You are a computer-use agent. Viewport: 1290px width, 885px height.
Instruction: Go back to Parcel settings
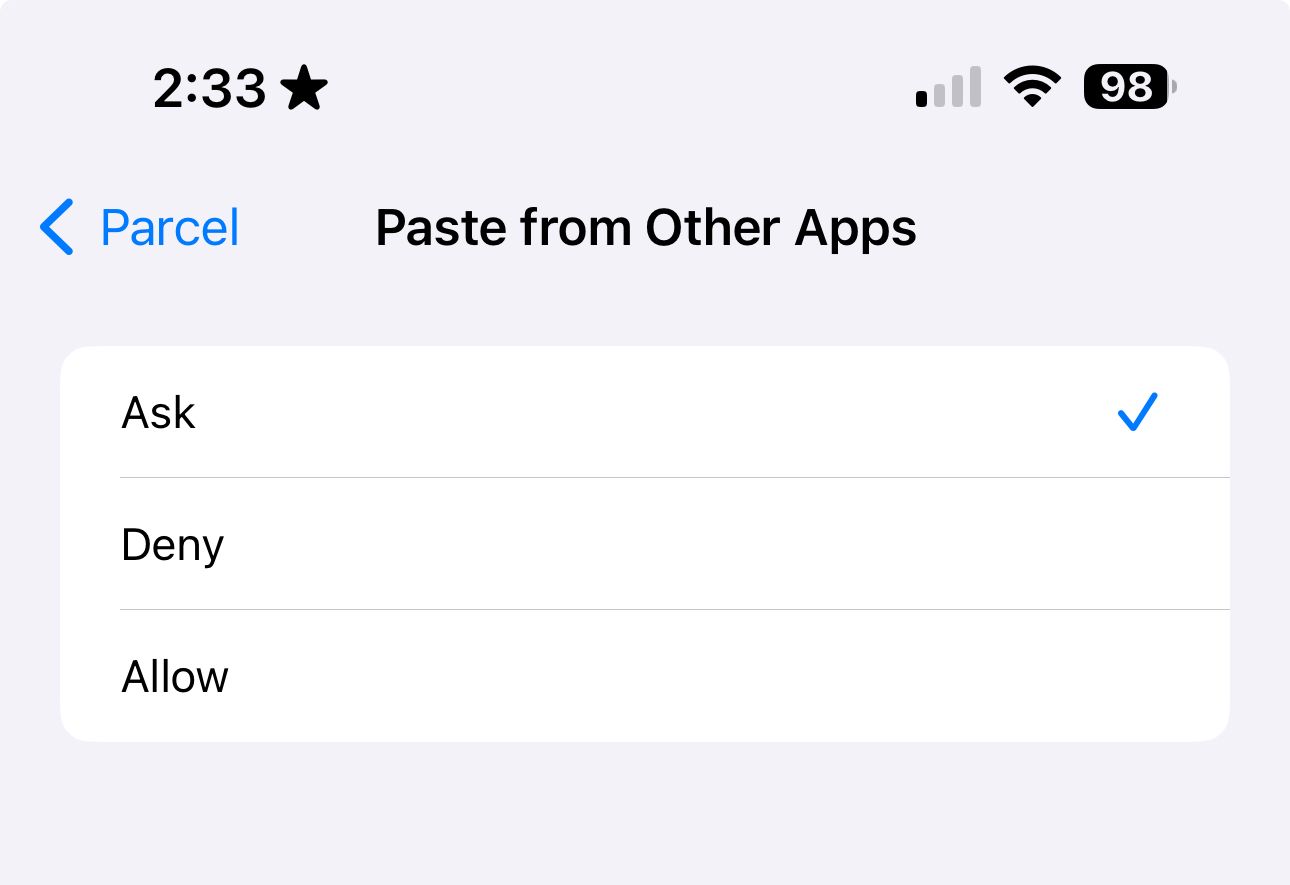click(x=140, y=228)
